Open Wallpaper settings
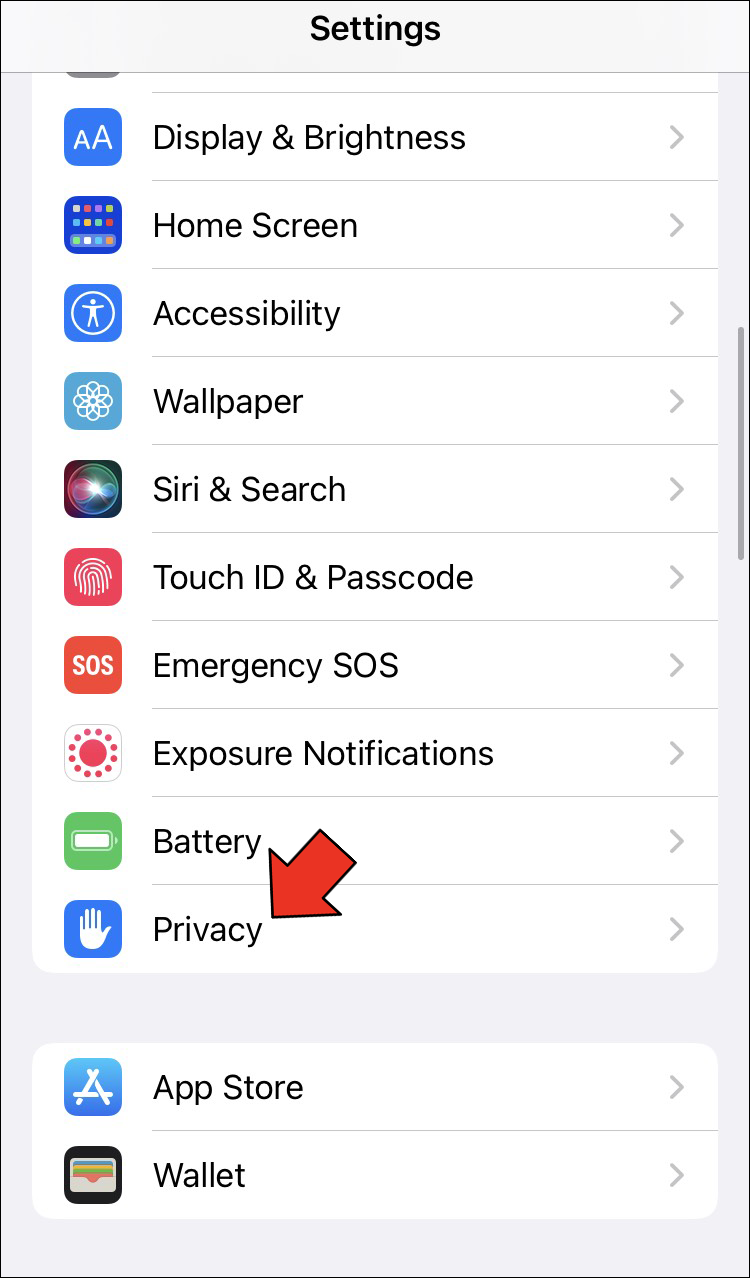Screen dimensions: 750x1278 point(228,402)
